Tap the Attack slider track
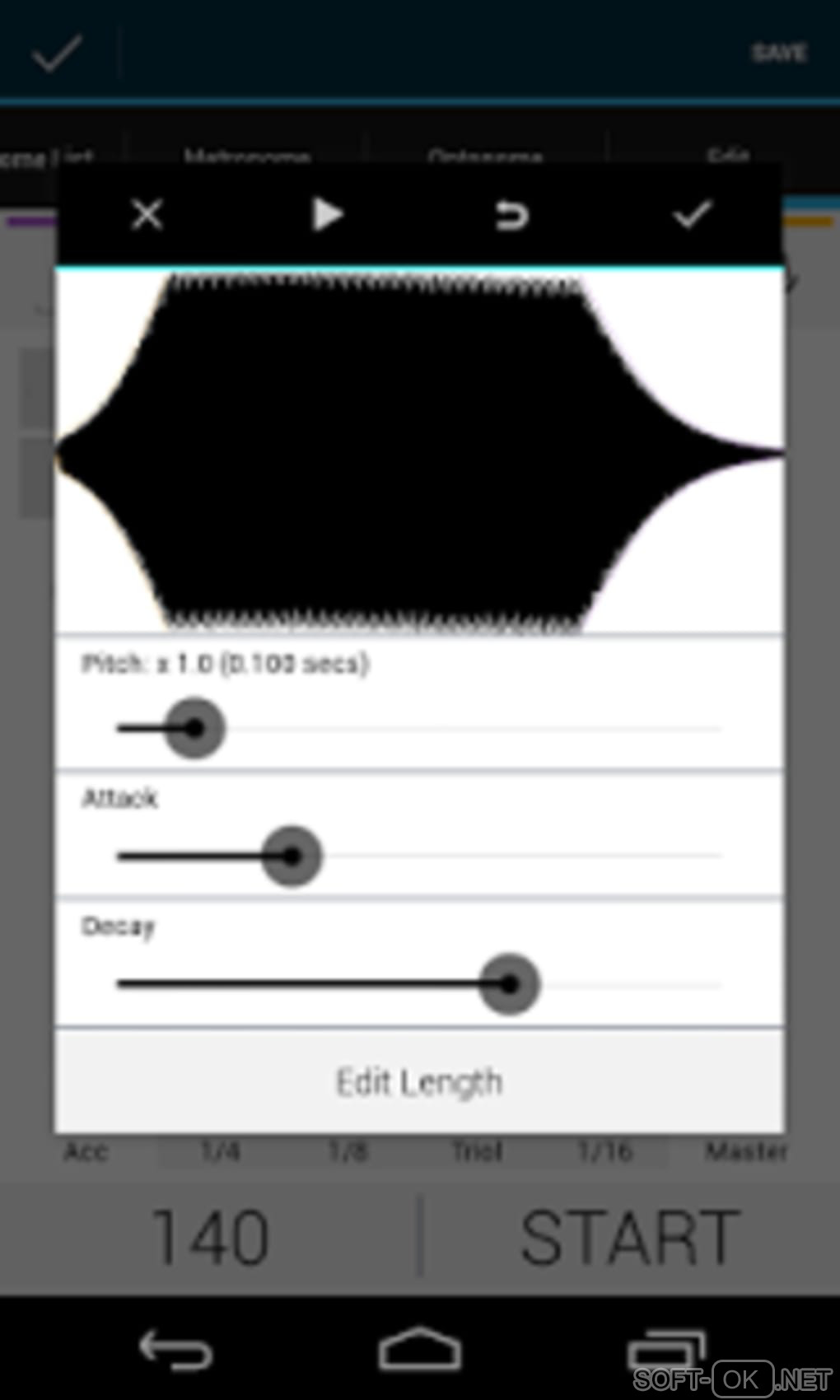 tap(511, 856)
